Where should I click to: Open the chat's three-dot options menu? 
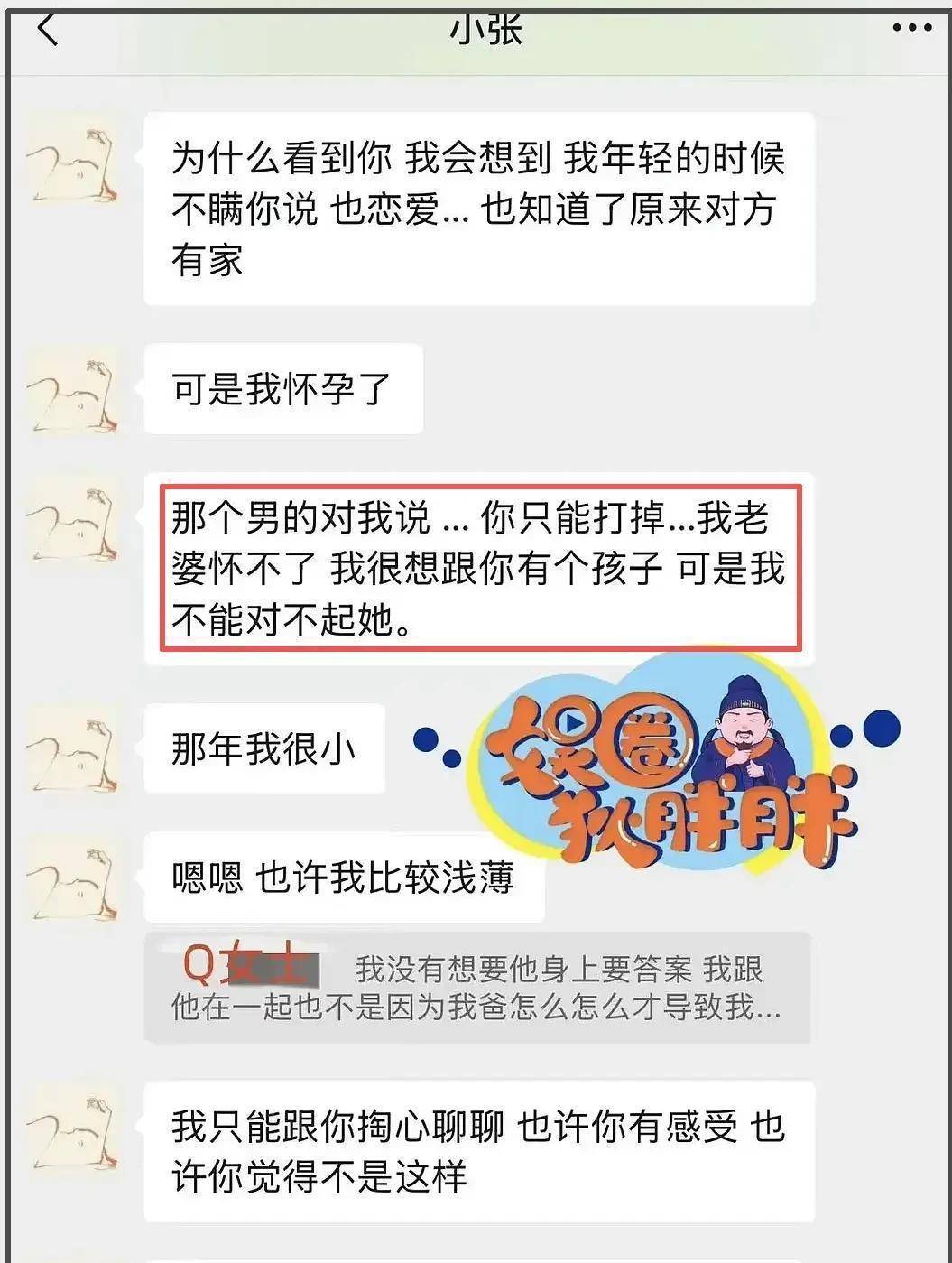911,28
